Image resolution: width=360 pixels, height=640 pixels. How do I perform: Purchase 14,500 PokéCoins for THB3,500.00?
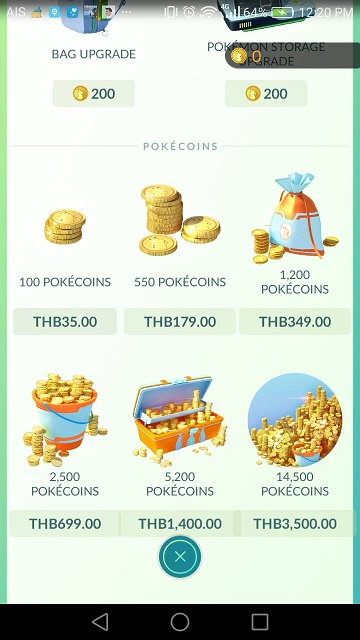295,524
